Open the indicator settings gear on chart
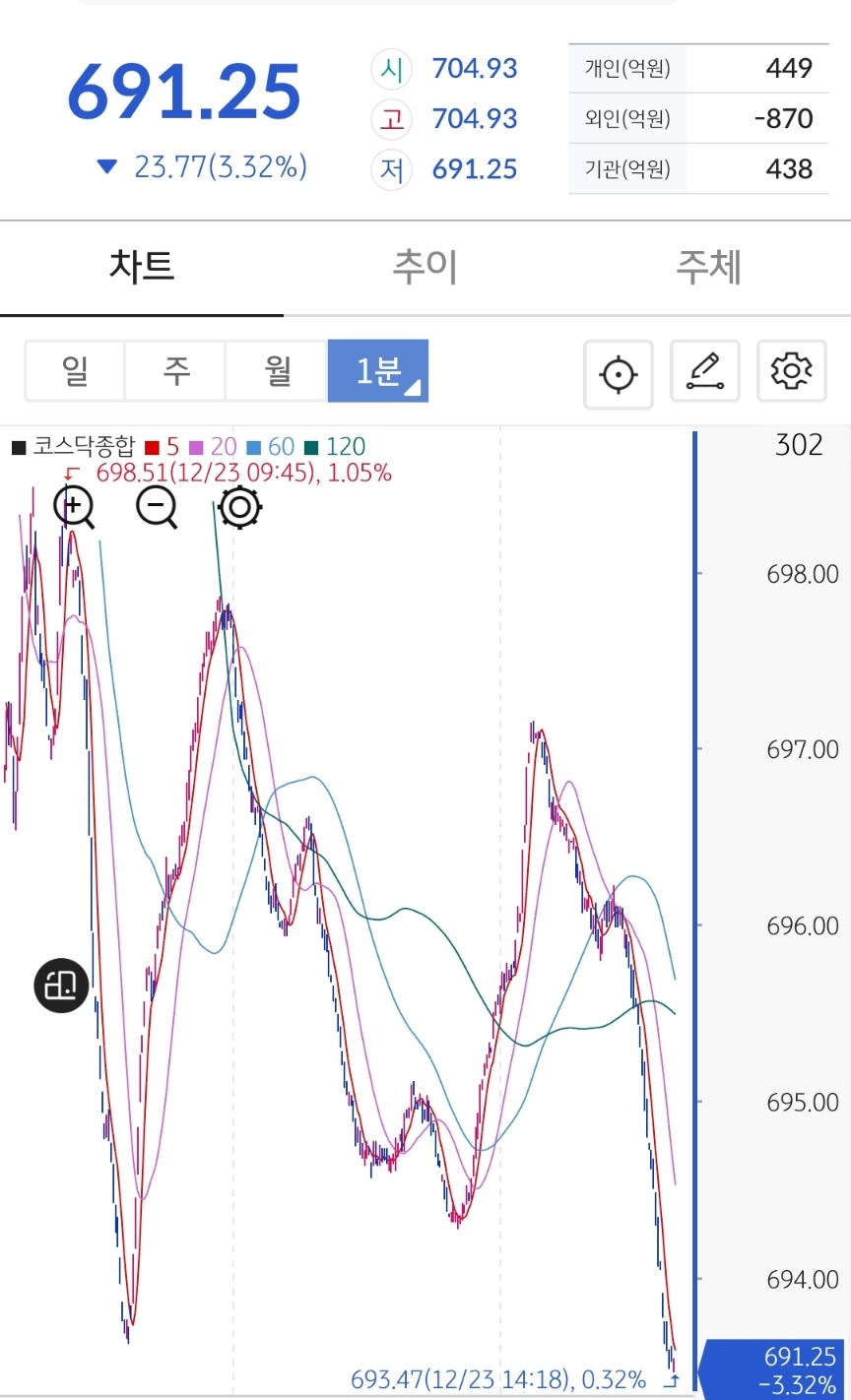The image size is (851, 1400). click(x=239, y=507)
